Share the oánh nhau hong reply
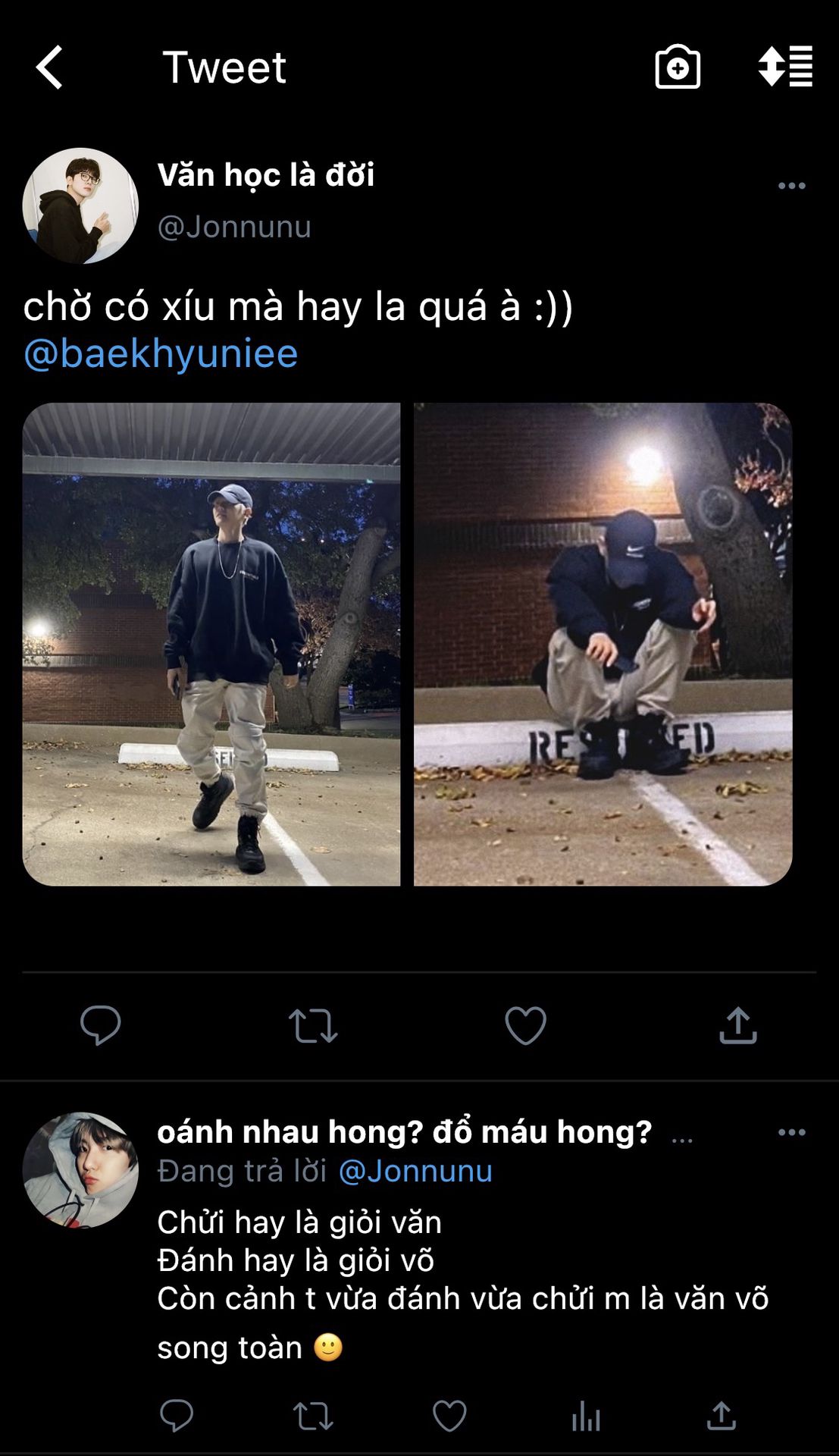839x1456 pixels. point(722,1416)
